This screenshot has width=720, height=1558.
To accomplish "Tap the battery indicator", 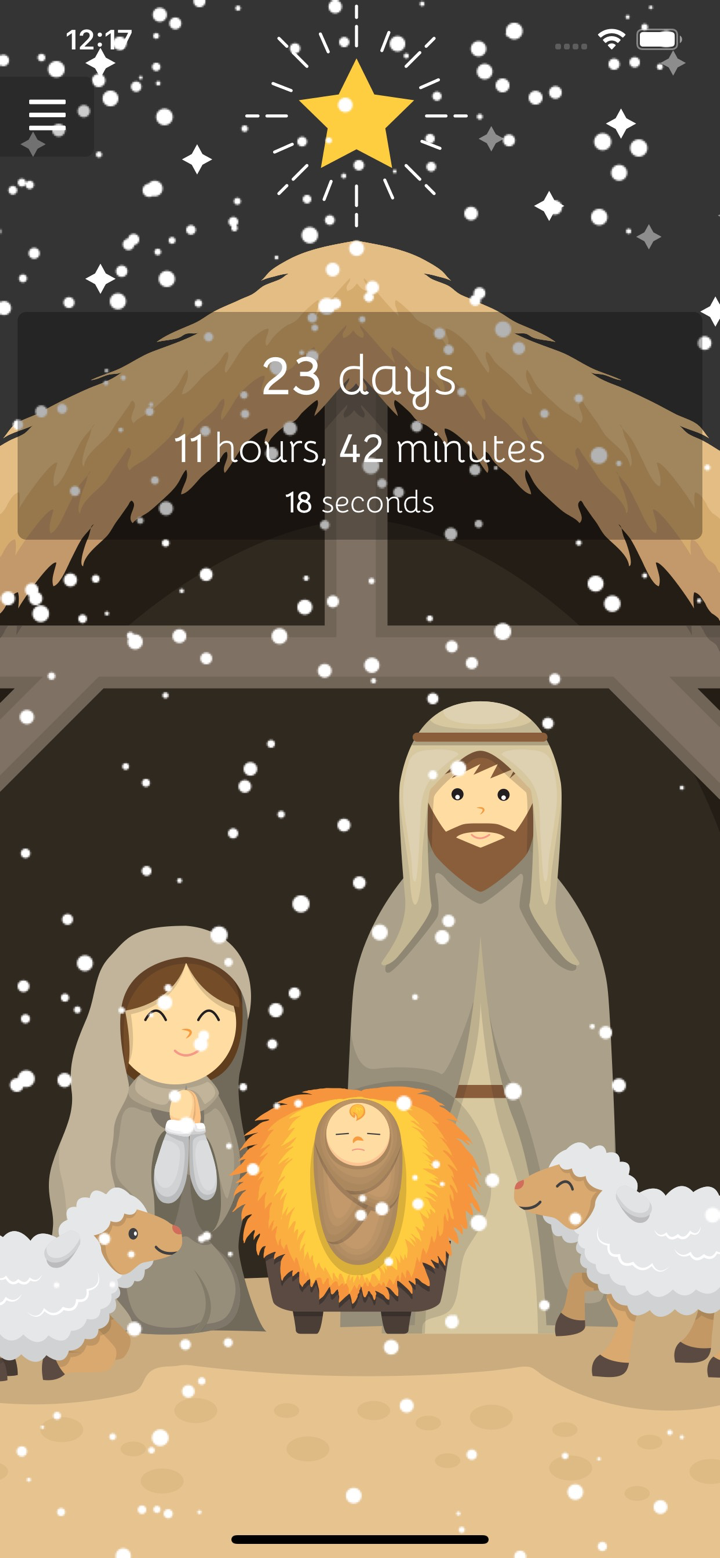I will [658, 40].
